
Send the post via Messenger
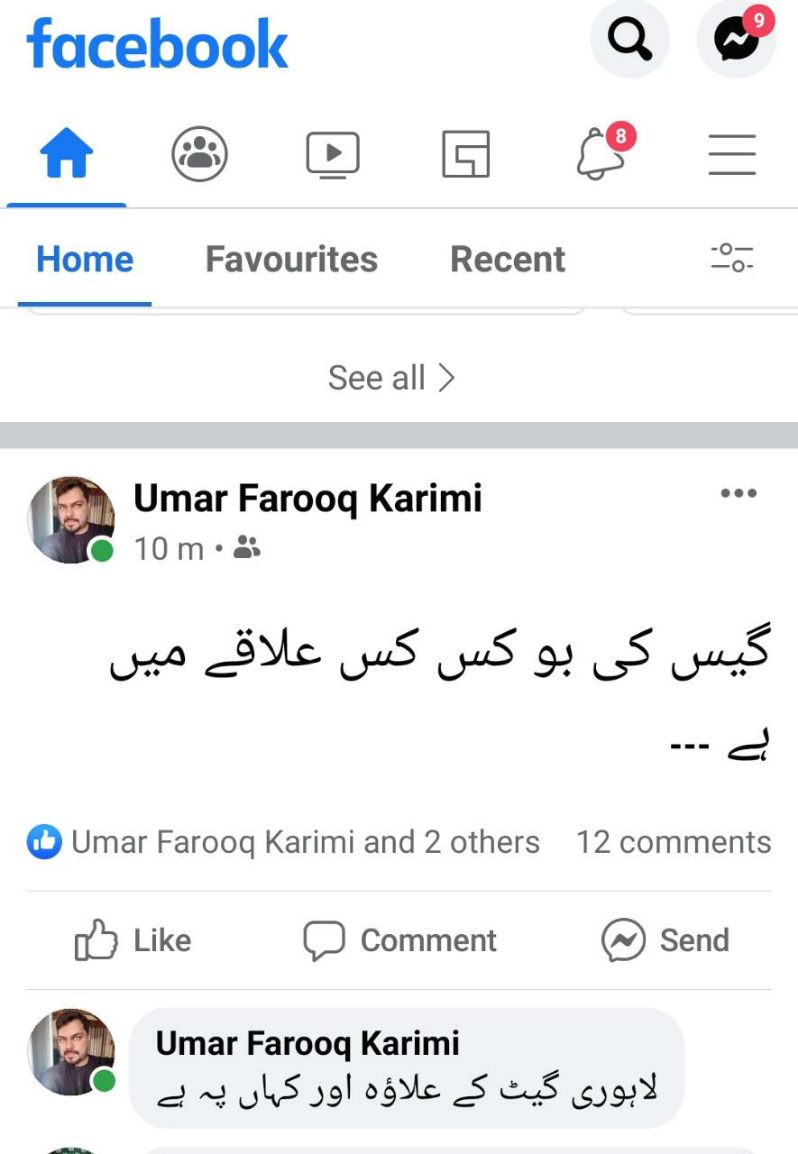click(665, 940)
